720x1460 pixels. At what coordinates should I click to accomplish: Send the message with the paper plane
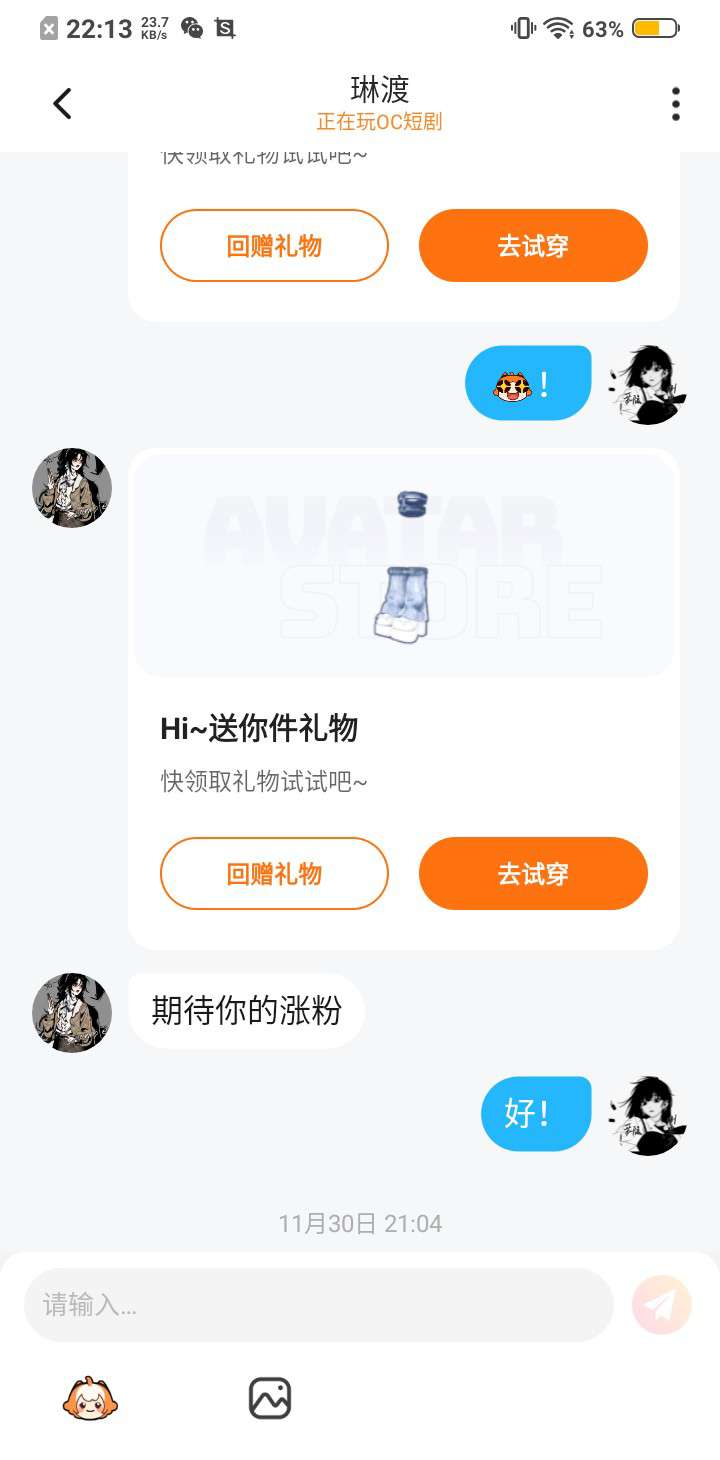tap(661, 1305)
